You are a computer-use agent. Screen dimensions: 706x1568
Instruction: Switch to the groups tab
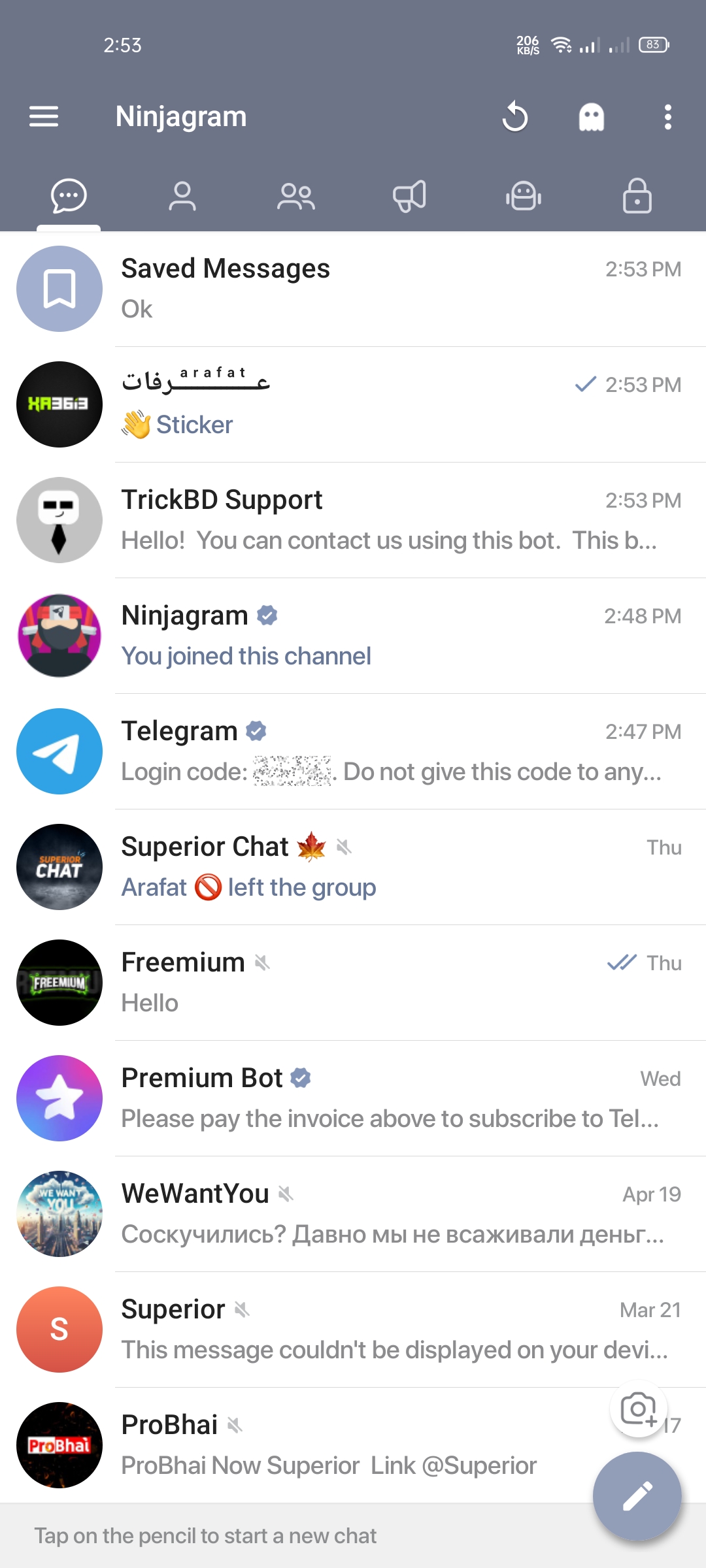[x=295, y=196]
